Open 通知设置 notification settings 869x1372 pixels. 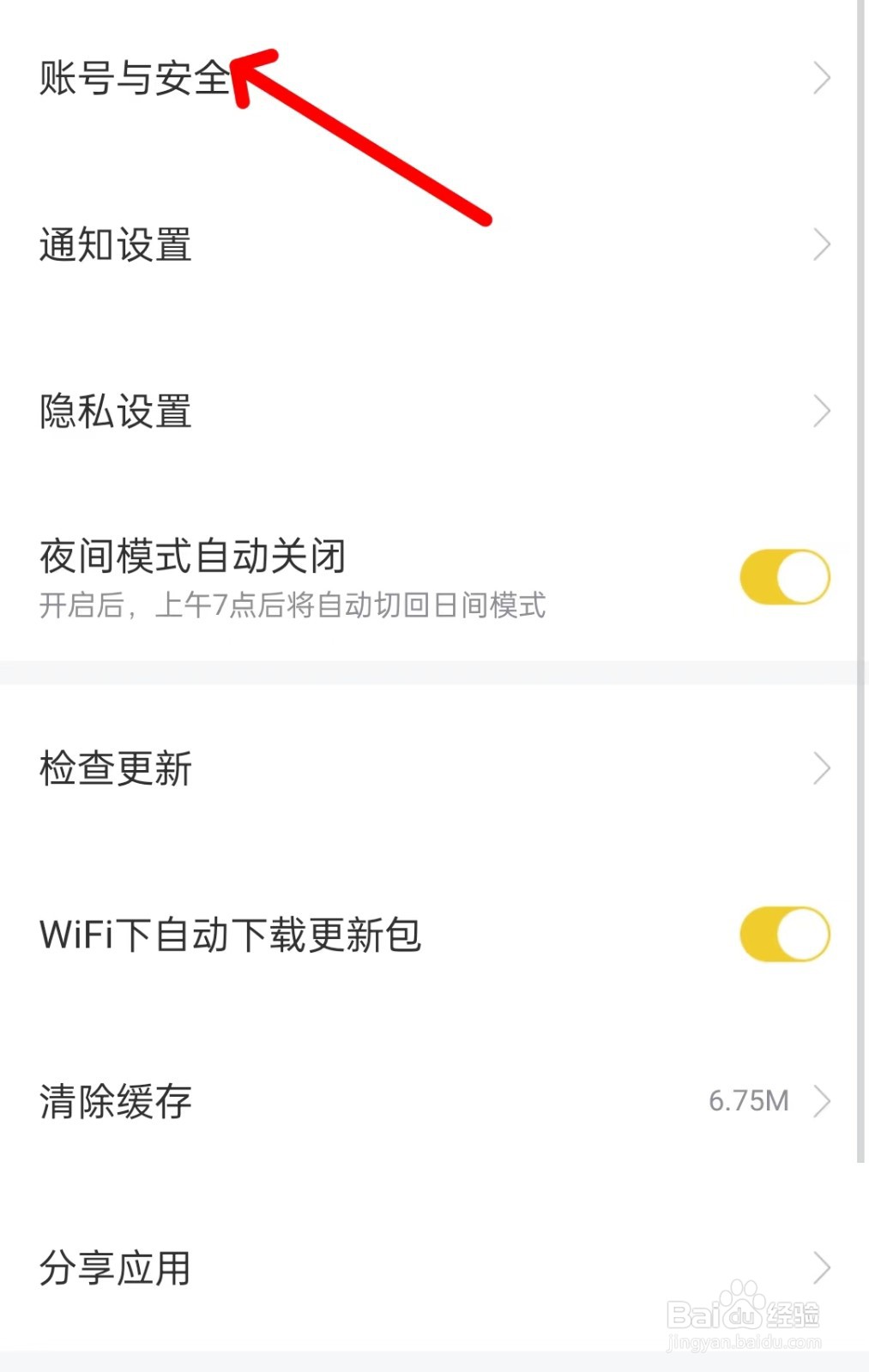pyautogui.click(x=114, y=245)
